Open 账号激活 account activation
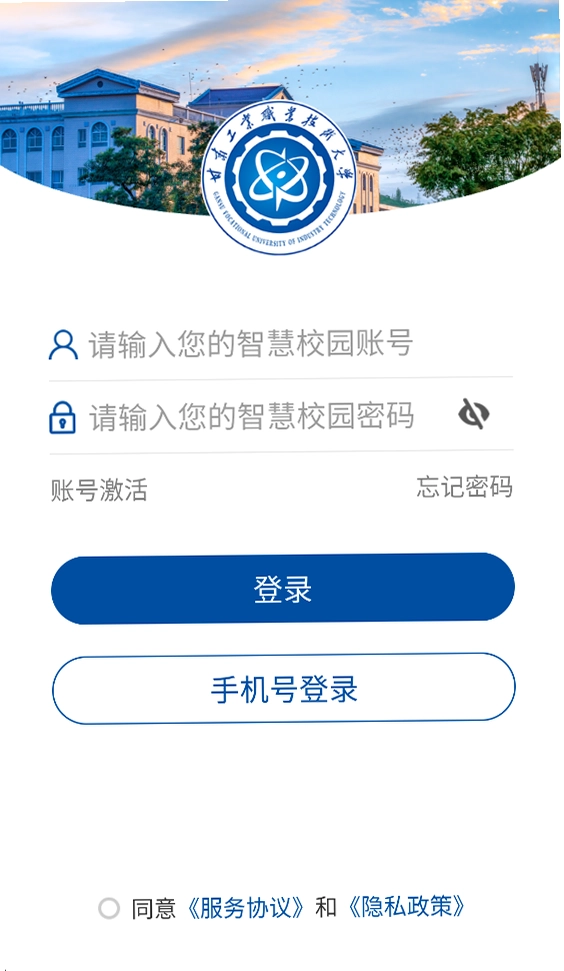The image size is (564, 971). [99, 490]
